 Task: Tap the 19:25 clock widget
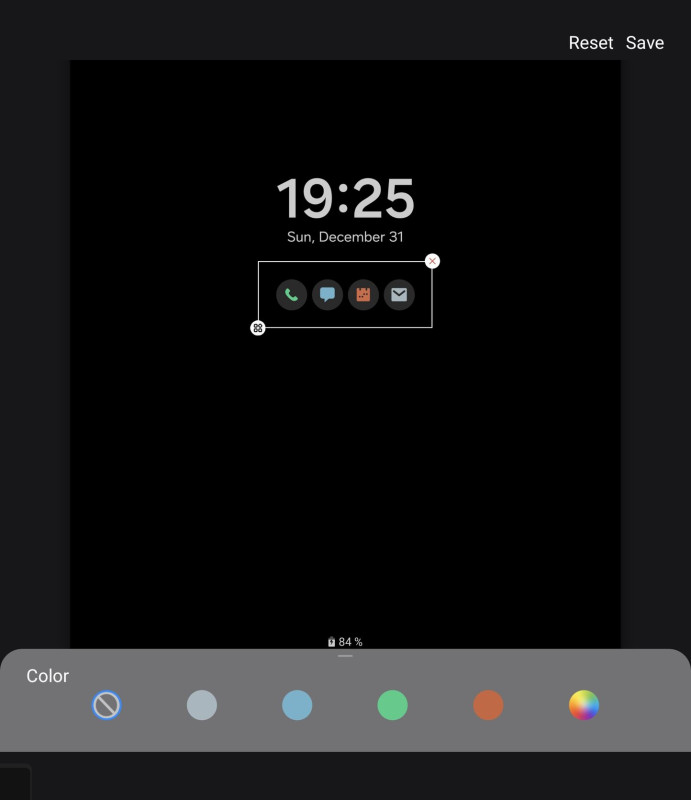tap(345, 199)
